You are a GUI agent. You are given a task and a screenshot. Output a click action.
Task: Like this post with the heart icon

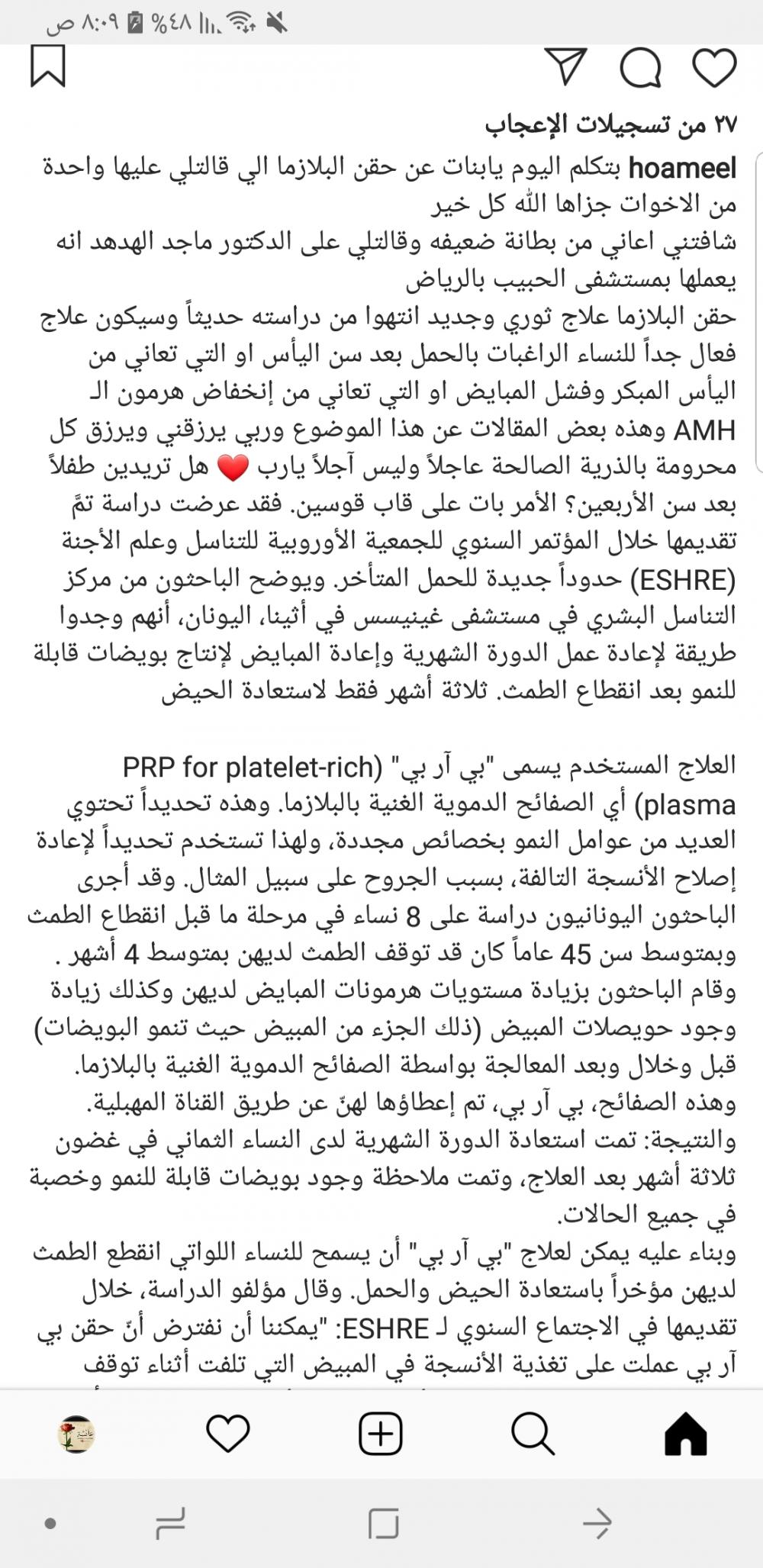[x=714, y=67]
